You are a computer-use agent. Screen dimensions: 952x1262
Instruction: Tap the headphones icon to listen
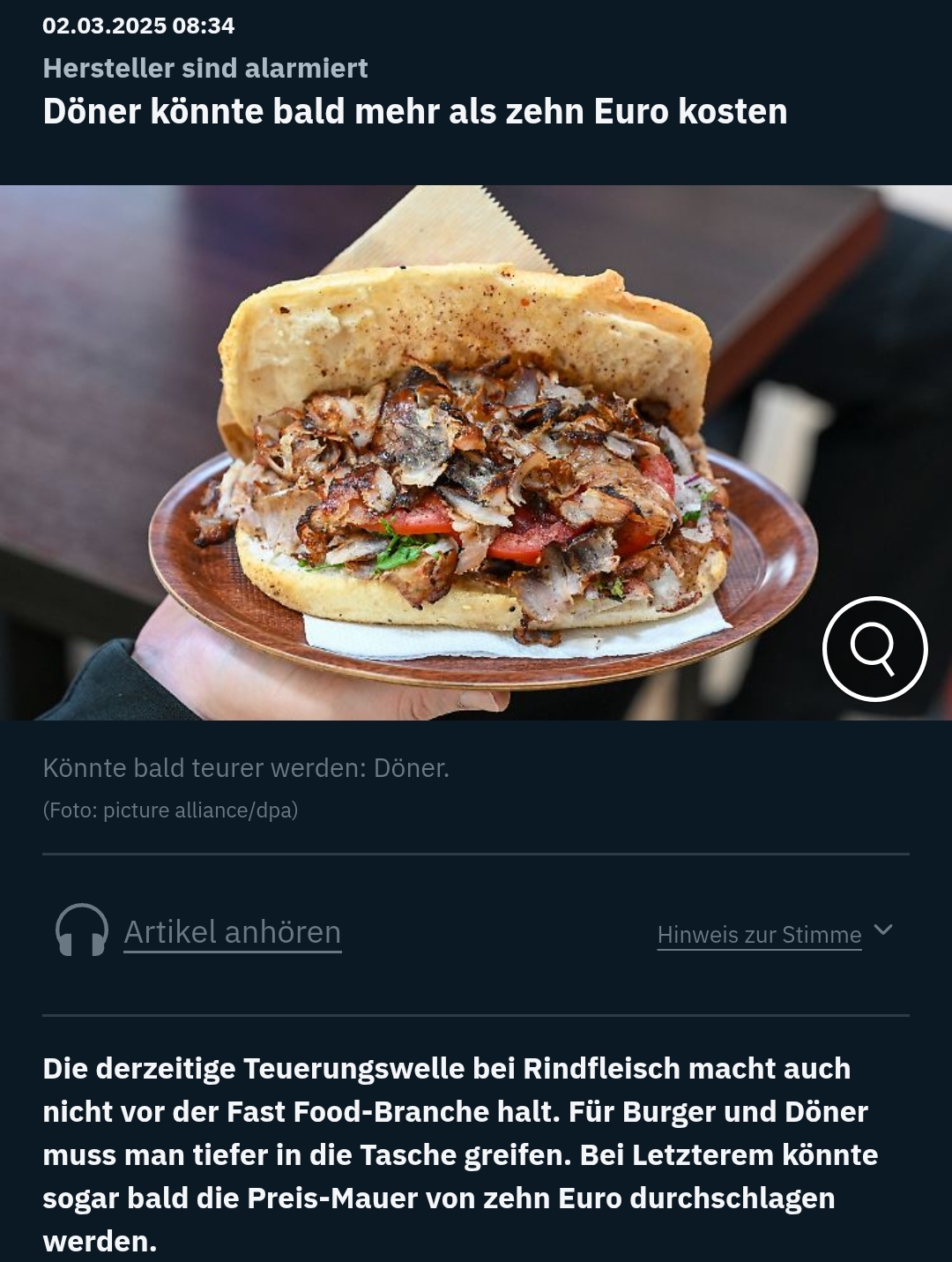82,930
